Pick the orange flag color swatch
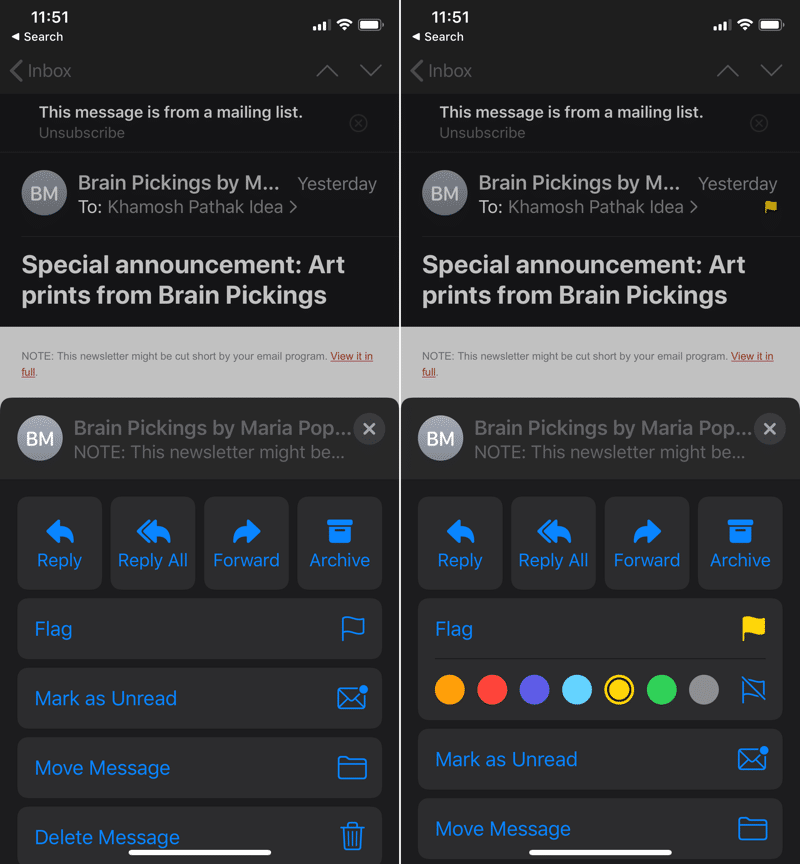800x864 pixels. pyautogui.click(x=449, y=689)
